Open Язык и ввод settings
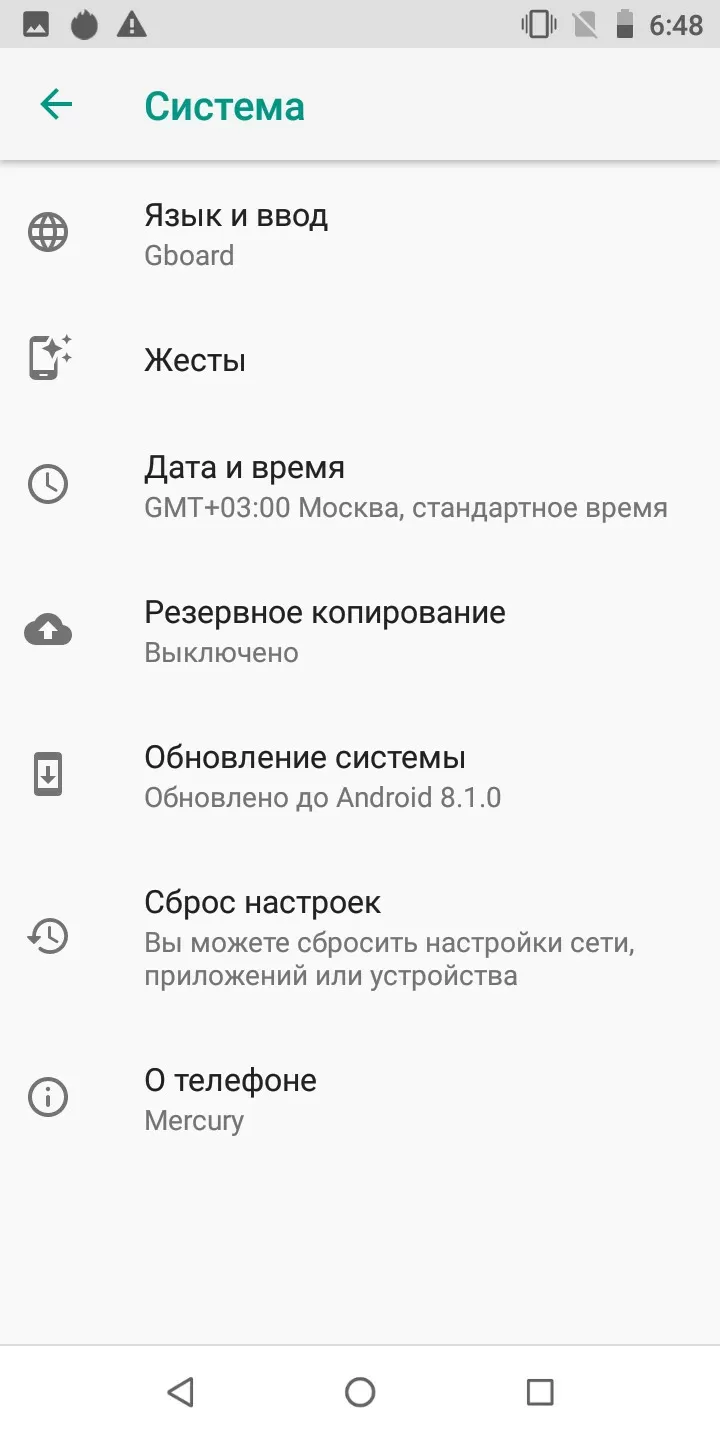 tap(360, 234)
